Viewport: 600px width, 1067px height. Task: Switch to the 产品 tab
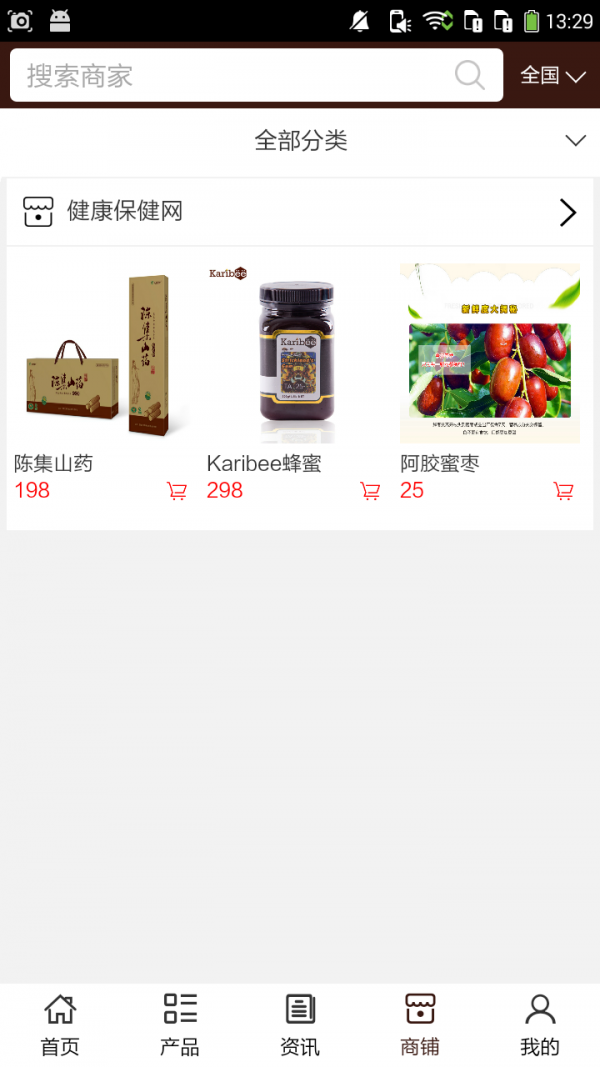click(x=180, y=1025)
